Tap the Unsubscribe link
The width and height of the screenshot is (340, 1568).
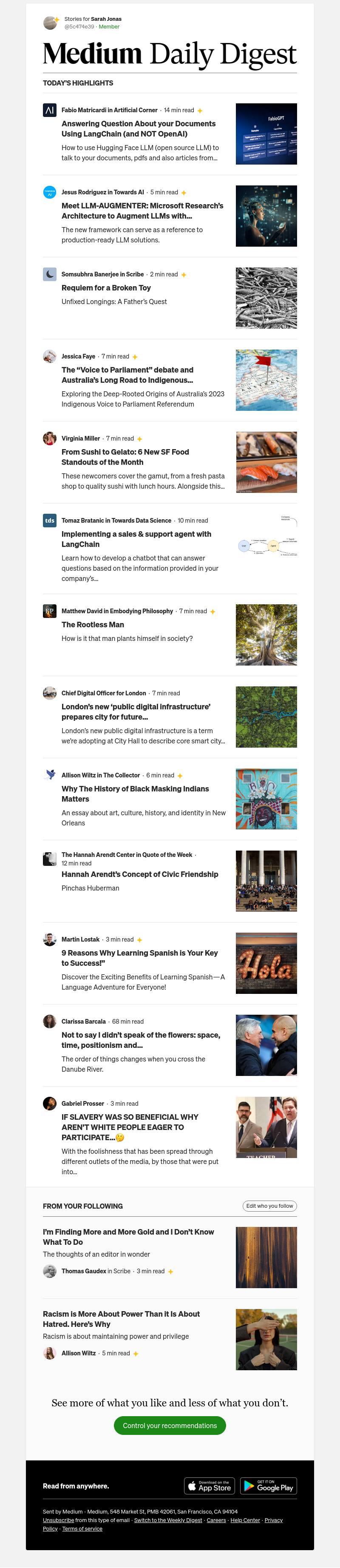pyautogui.click(x=58, y=1520)
